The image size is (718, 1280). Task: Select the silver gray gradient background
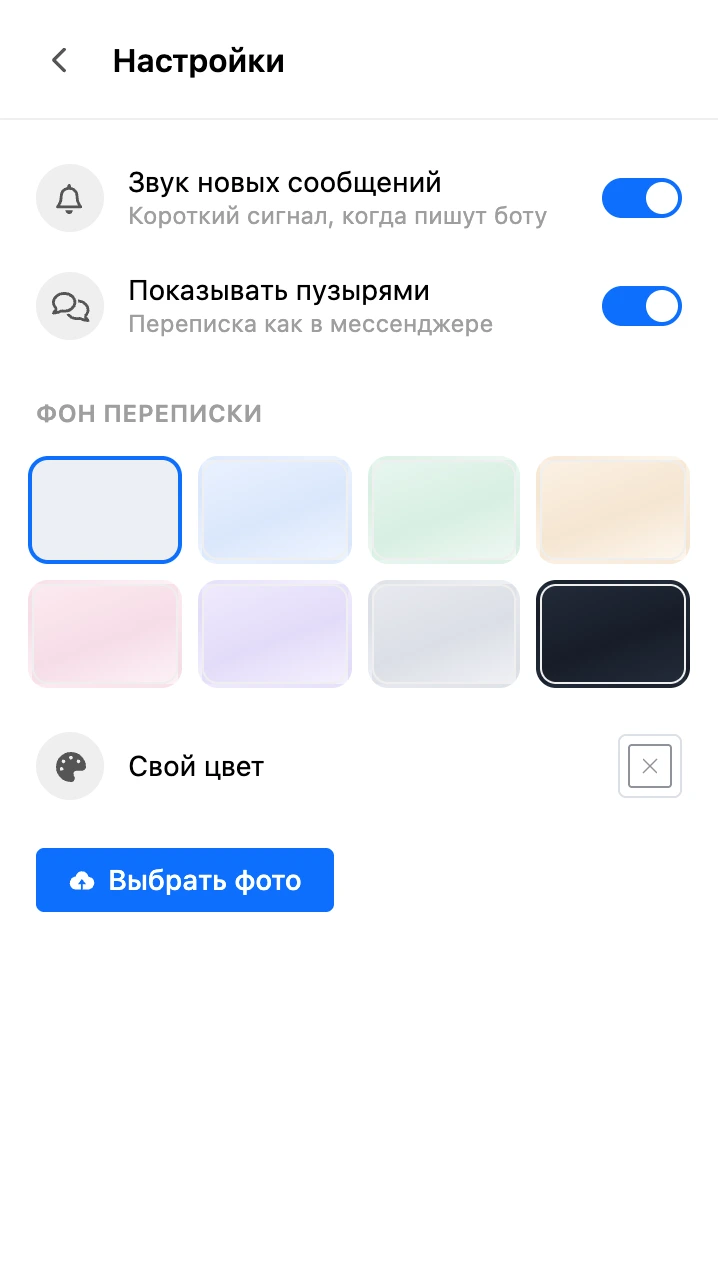point(444,634)
